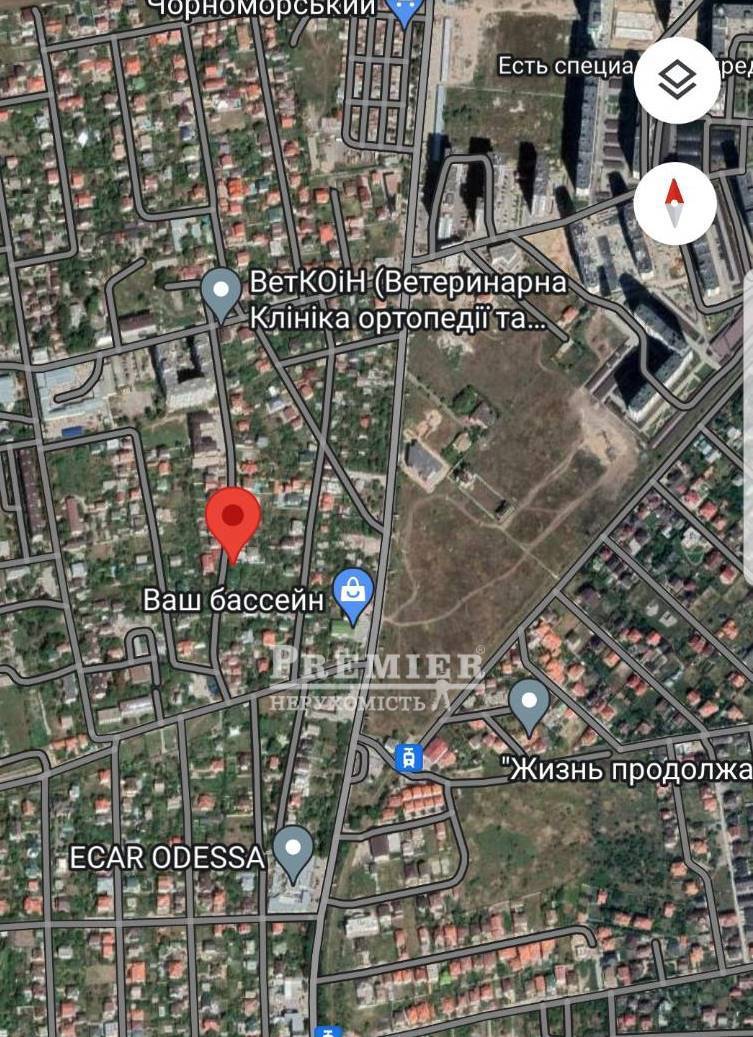Open the ВетКОіН veterinary clinic marker

[x=220, y=292]
